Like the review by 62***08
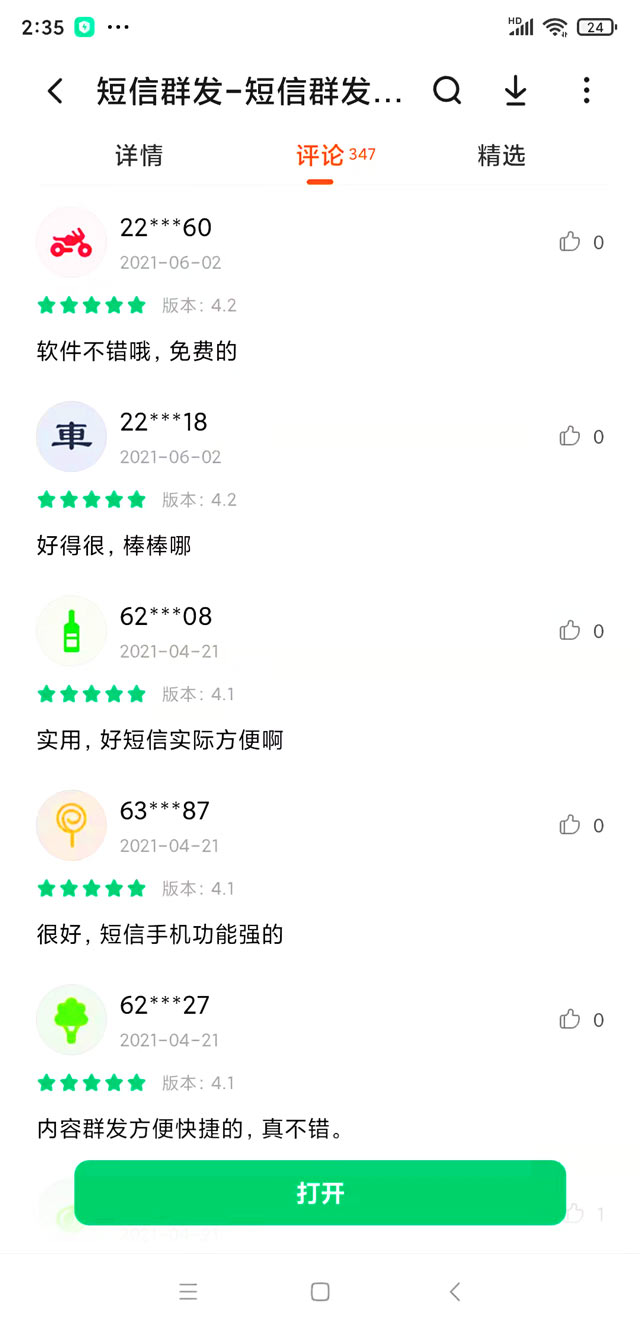Image resolution: width=640 pixels, height=1330 pixels. (570, 631)
